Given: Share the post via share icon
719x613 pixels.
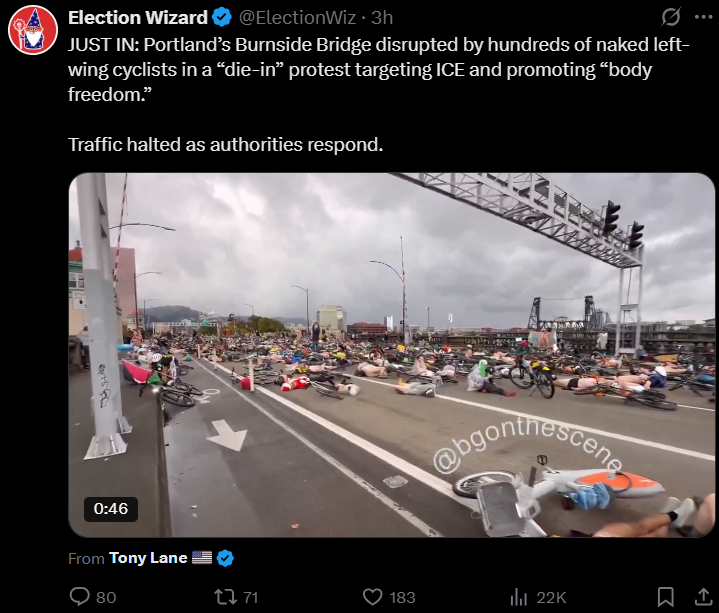Looking at the screenshot, I should point(703,597).
